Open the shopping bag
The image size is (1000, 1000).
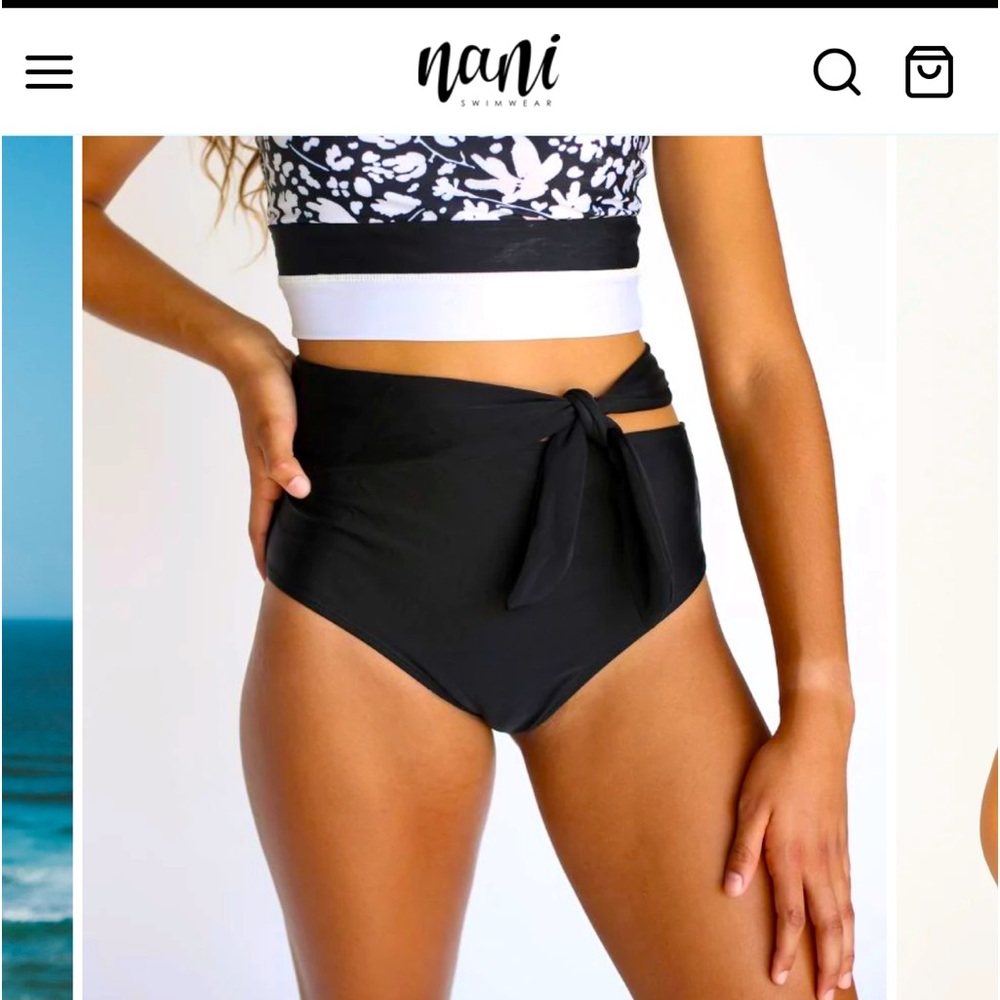[x=929, y=72]
